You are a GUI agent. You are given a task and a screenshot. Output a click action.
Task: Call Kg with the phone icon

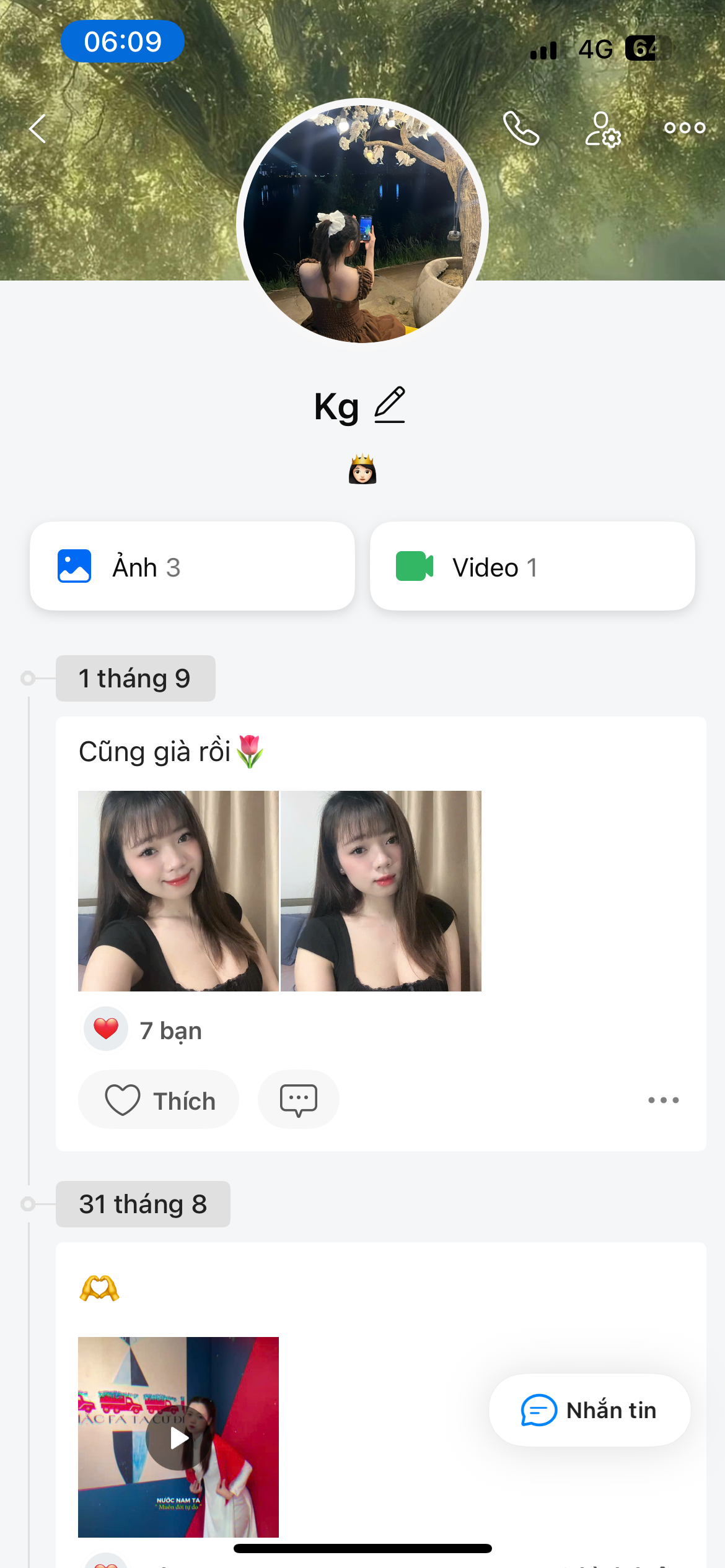click(521, 128)
